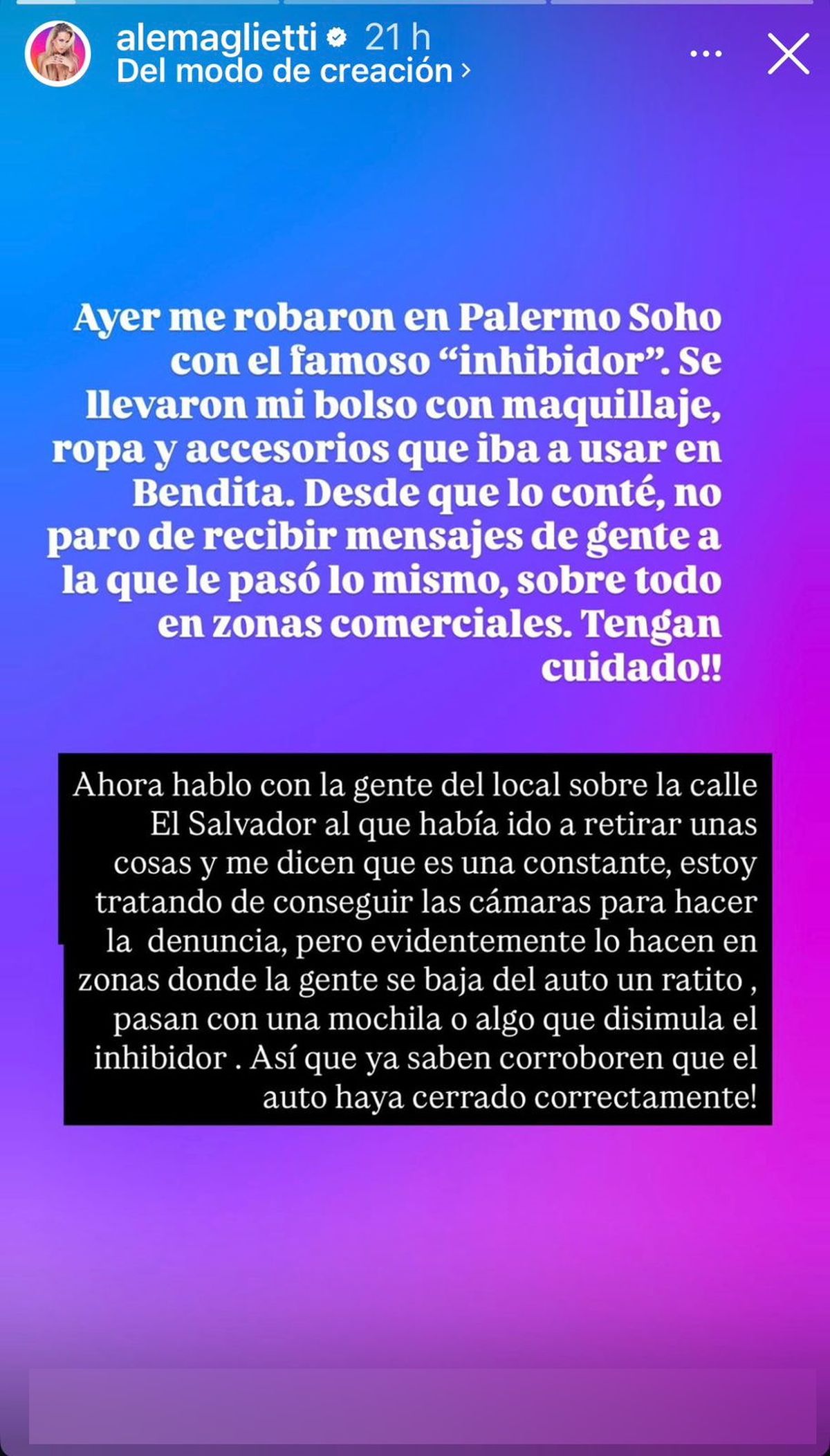The height and width of the screenshot is (1456, 830).
Task: Open the alemaglietti username link
Action: tap(216, 37)
